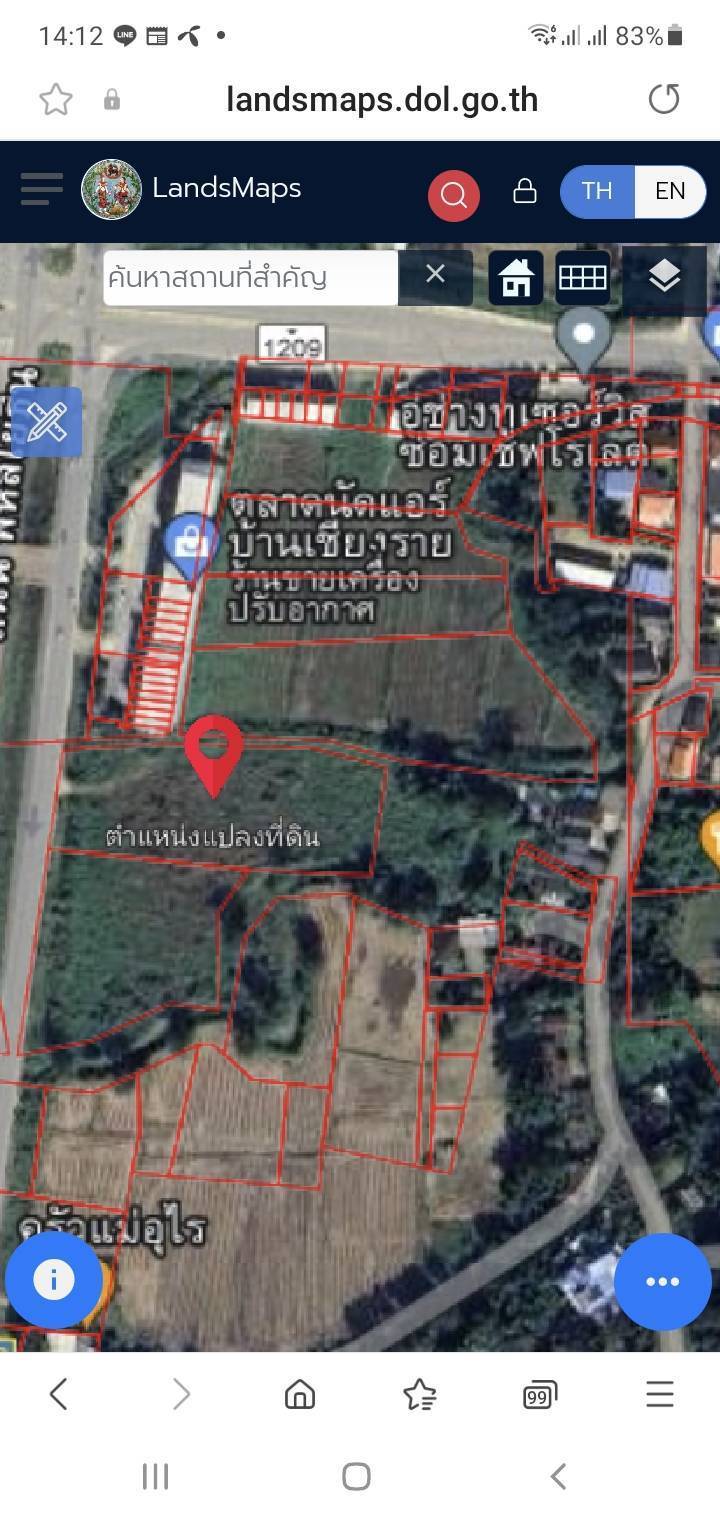Open the three-dot floating action button
The image size is (720, 1520).
pyautogui.click(x=663, y=1282)
